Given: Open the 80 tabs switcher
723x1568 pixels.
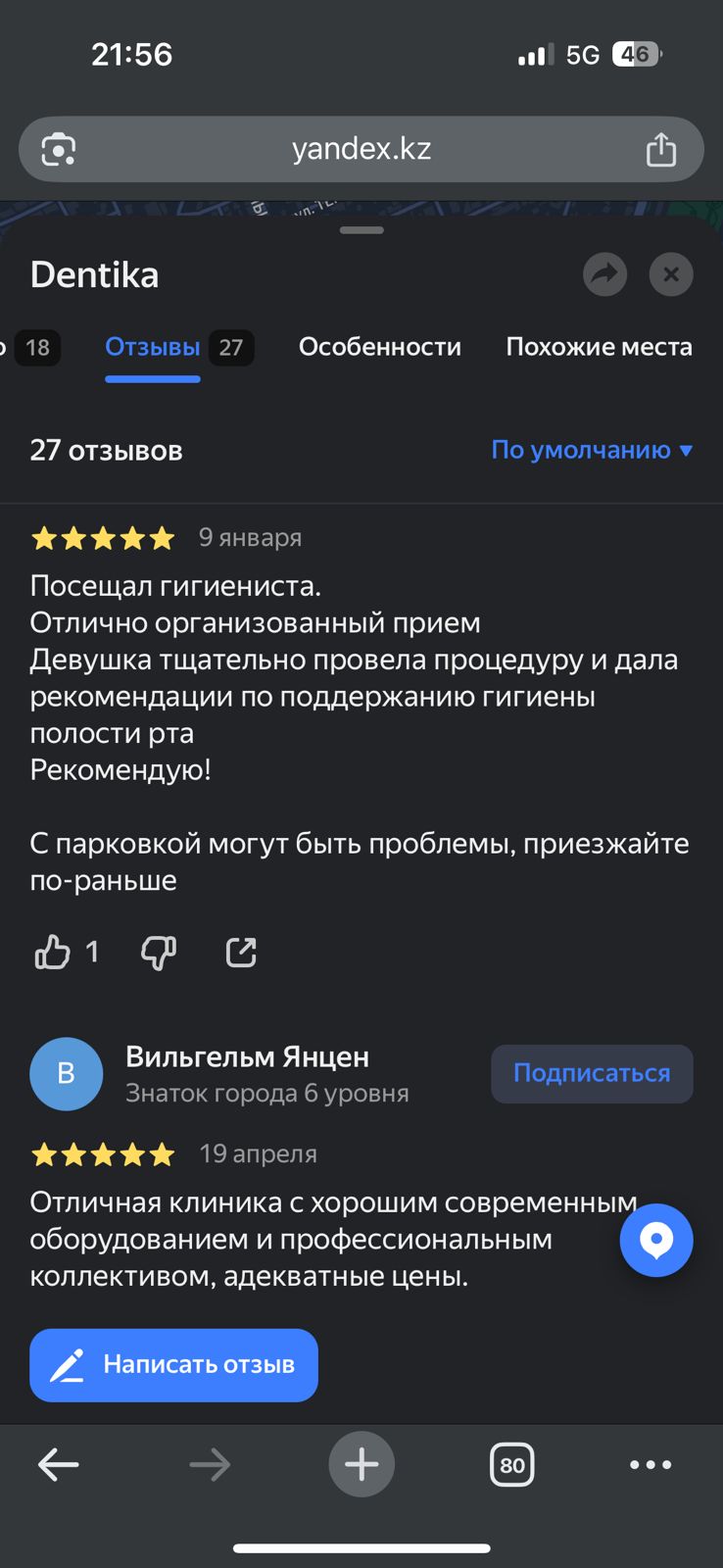Looking at the screenshot, I should tap(511, 1465).
